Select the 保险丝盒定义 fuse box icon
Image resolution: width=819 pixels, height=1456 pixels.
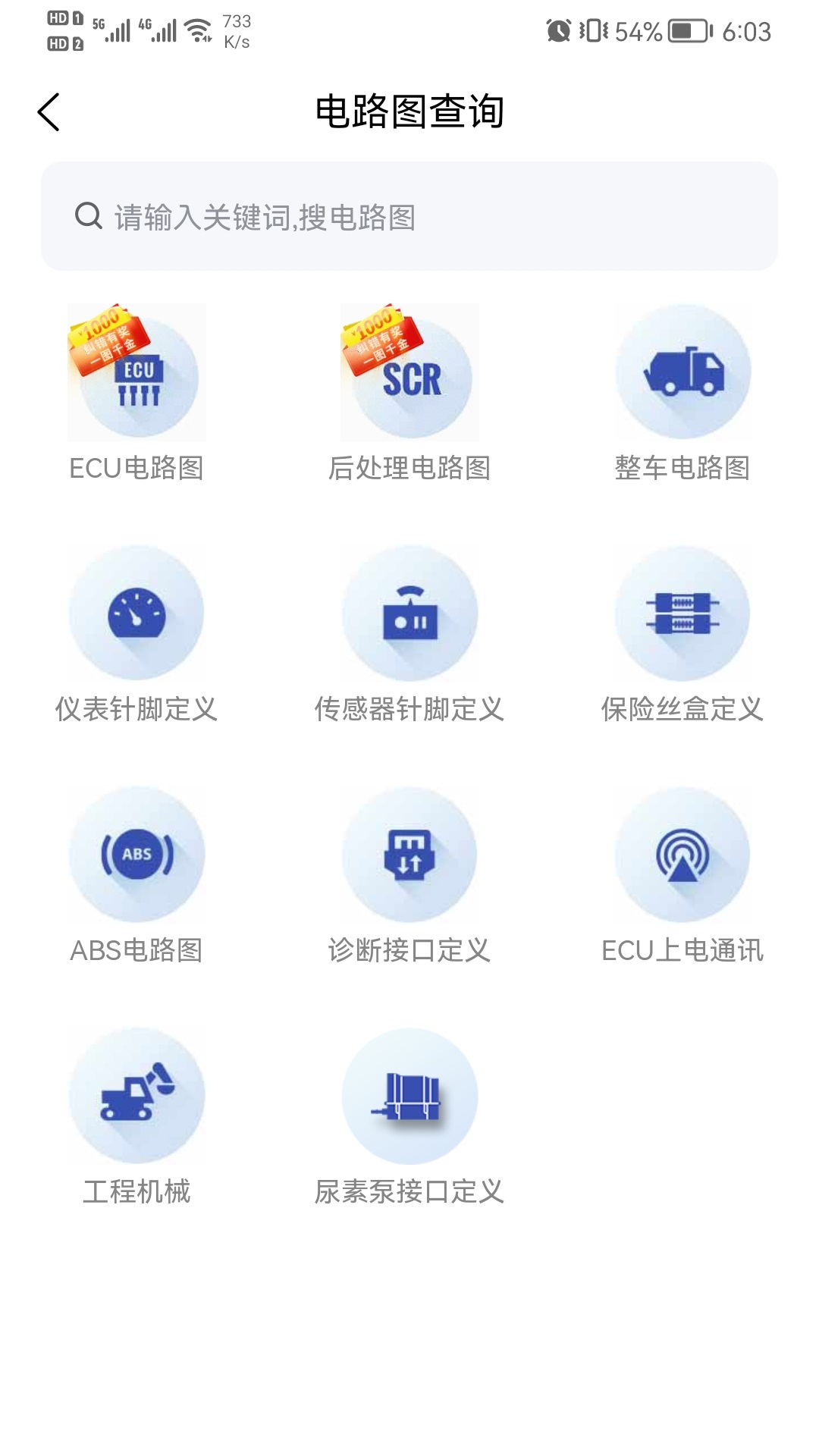point(682,616)
